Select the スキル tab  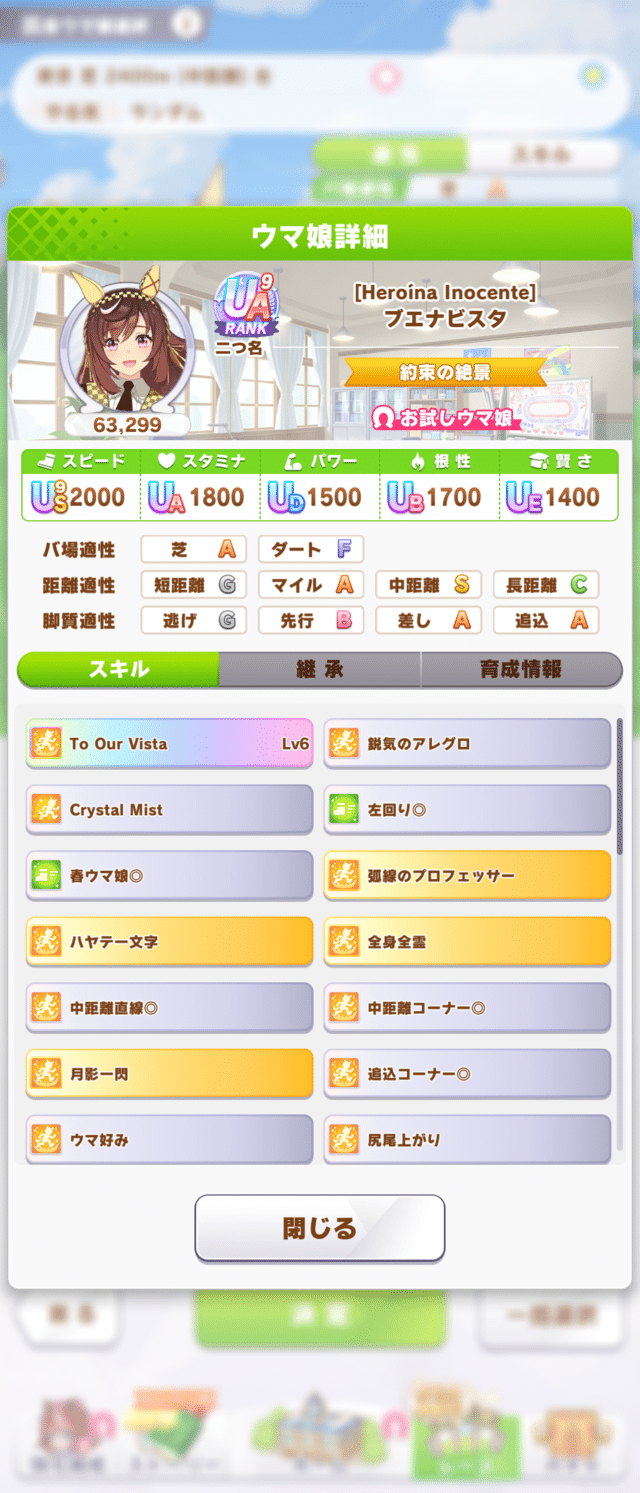[x=119, y=669]
